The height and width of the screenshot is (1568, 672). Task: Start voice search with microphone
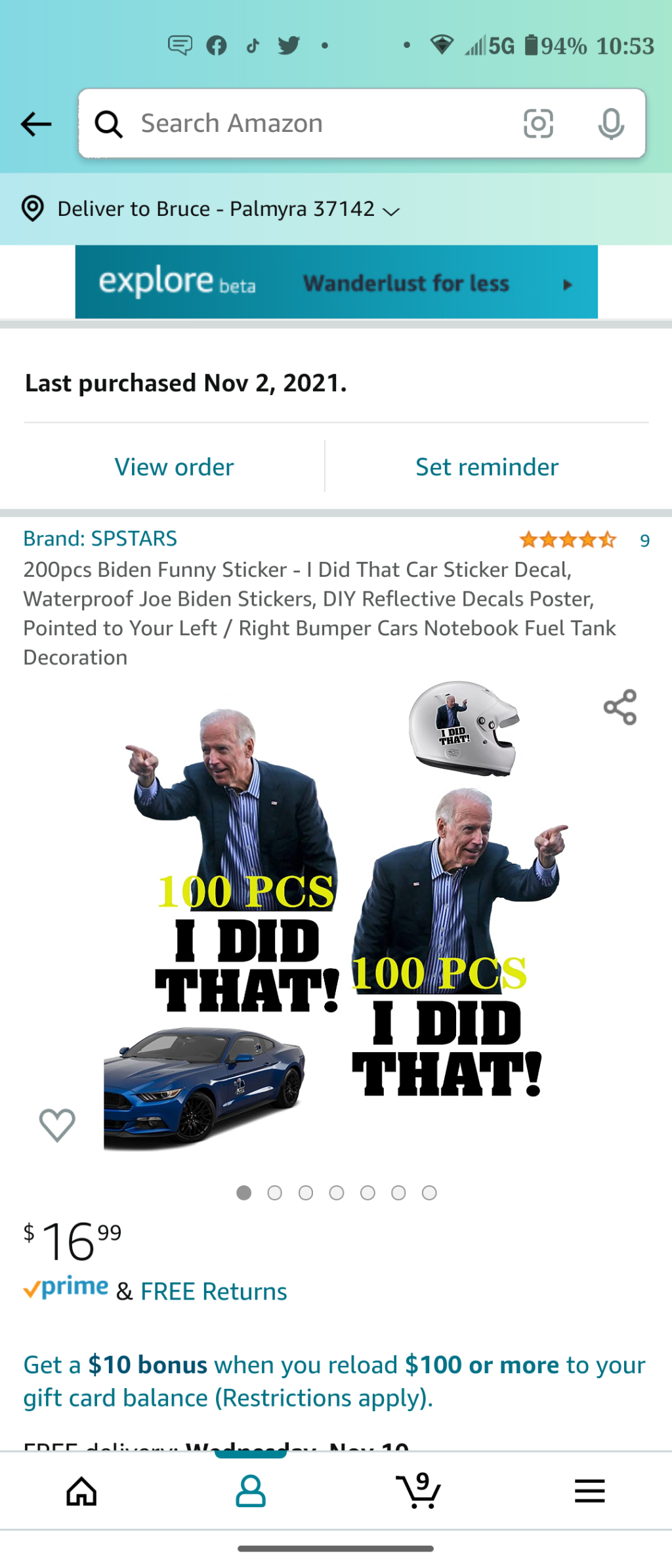[x=610, y=123]
